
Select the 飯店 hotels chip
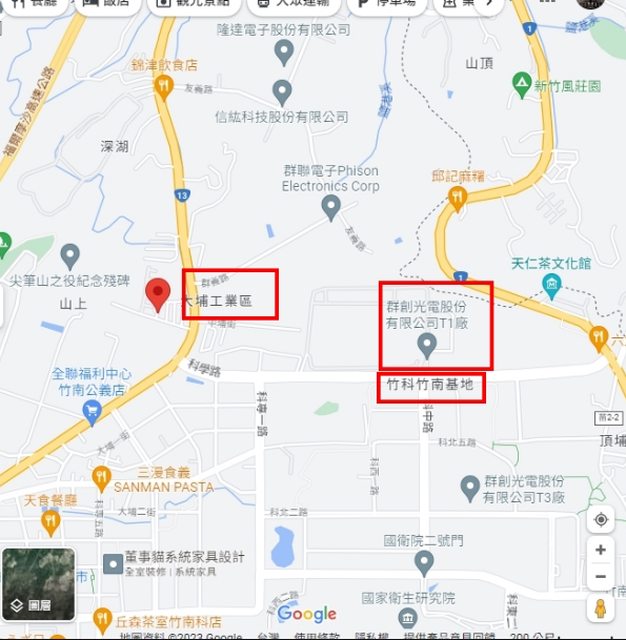(106, 4)
